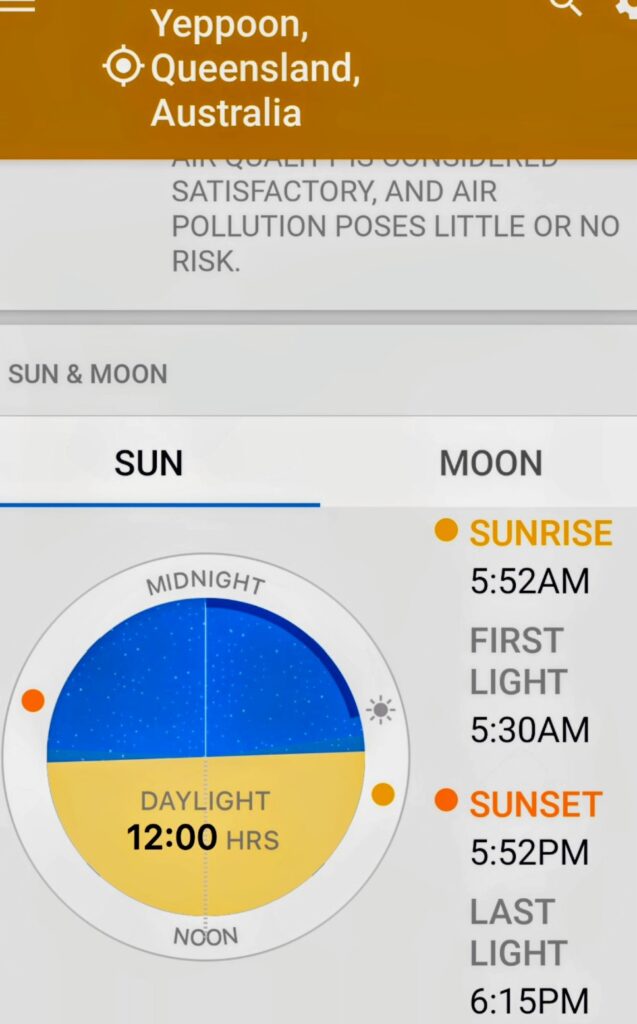
Task: Open the Yeppon, Queensland location selector
Action: [230, 68]
